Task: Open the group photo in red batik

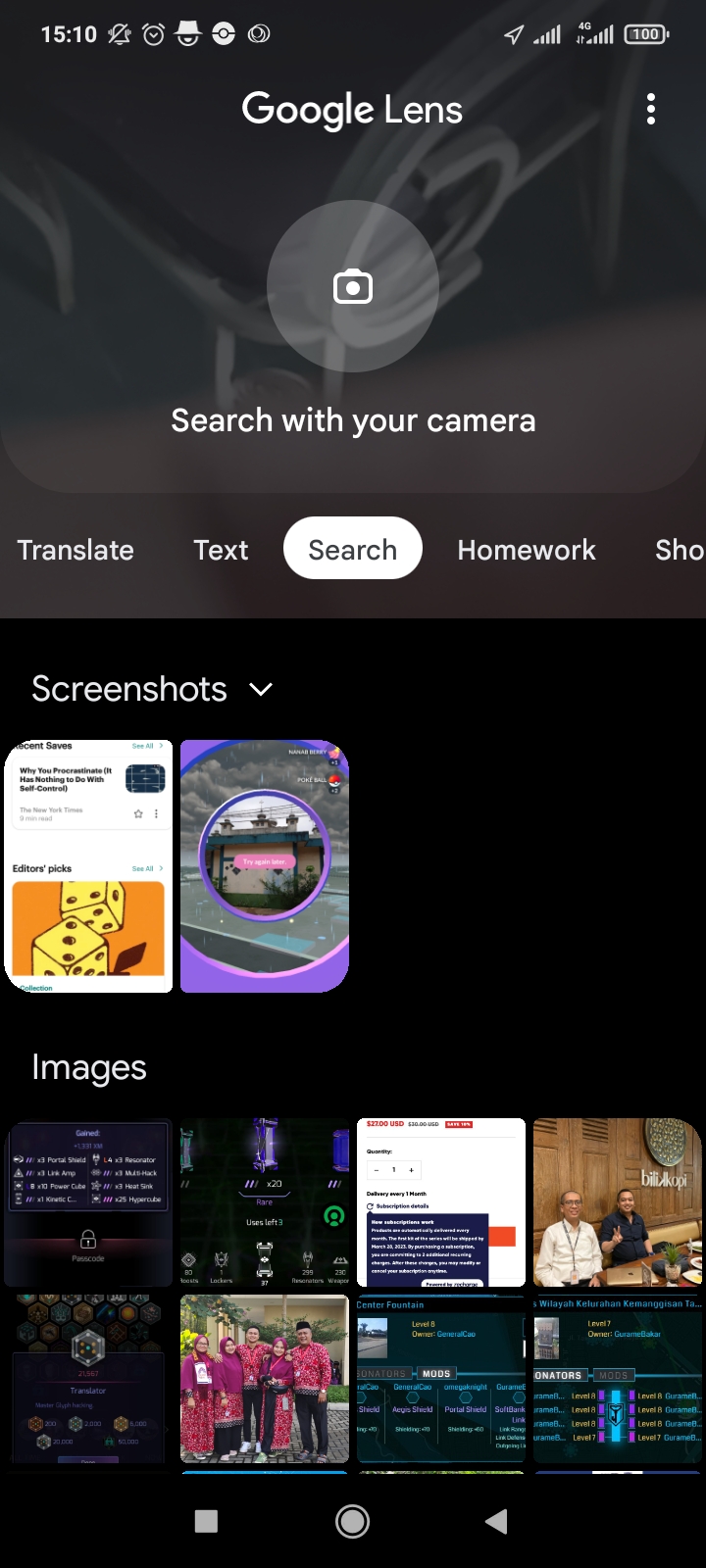Action: [265, 1379]
